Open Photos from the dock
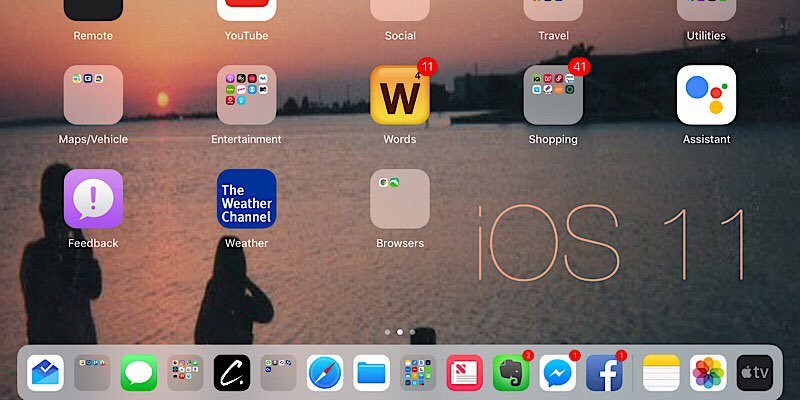800x400 pixels. pos(708,373)
